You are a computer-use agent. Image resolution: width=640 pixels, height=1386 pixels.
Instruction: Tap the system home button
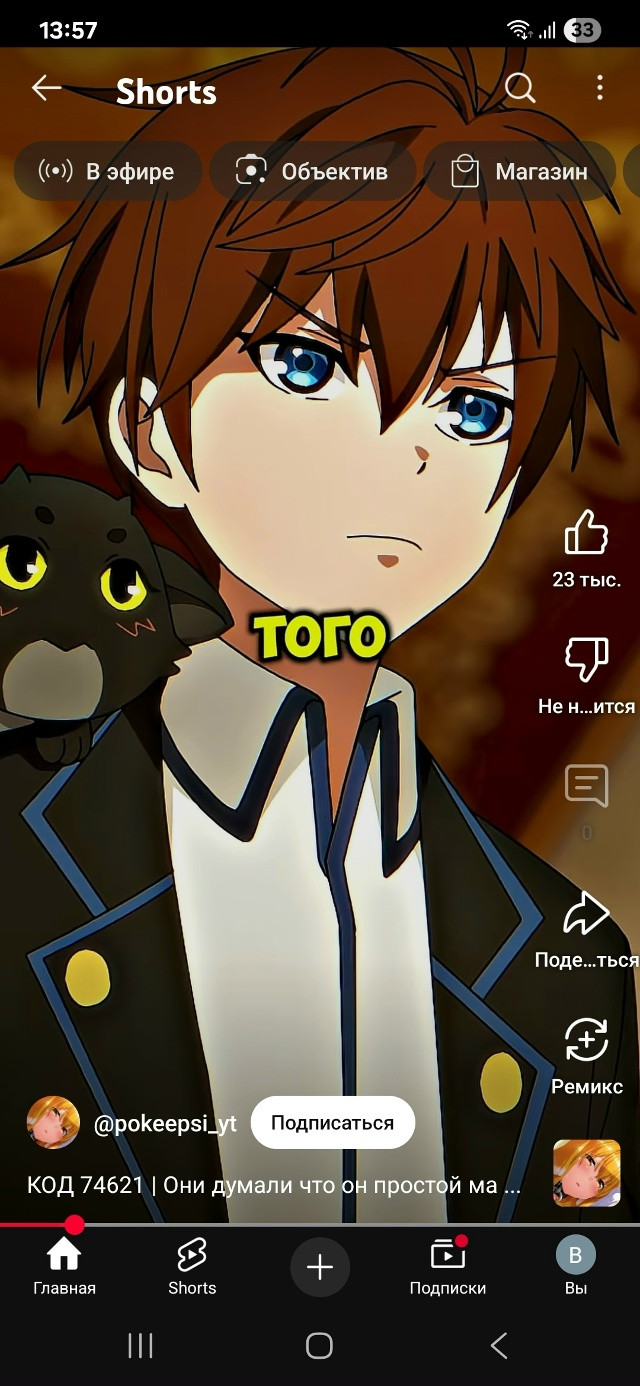(x=320, y=1346)
